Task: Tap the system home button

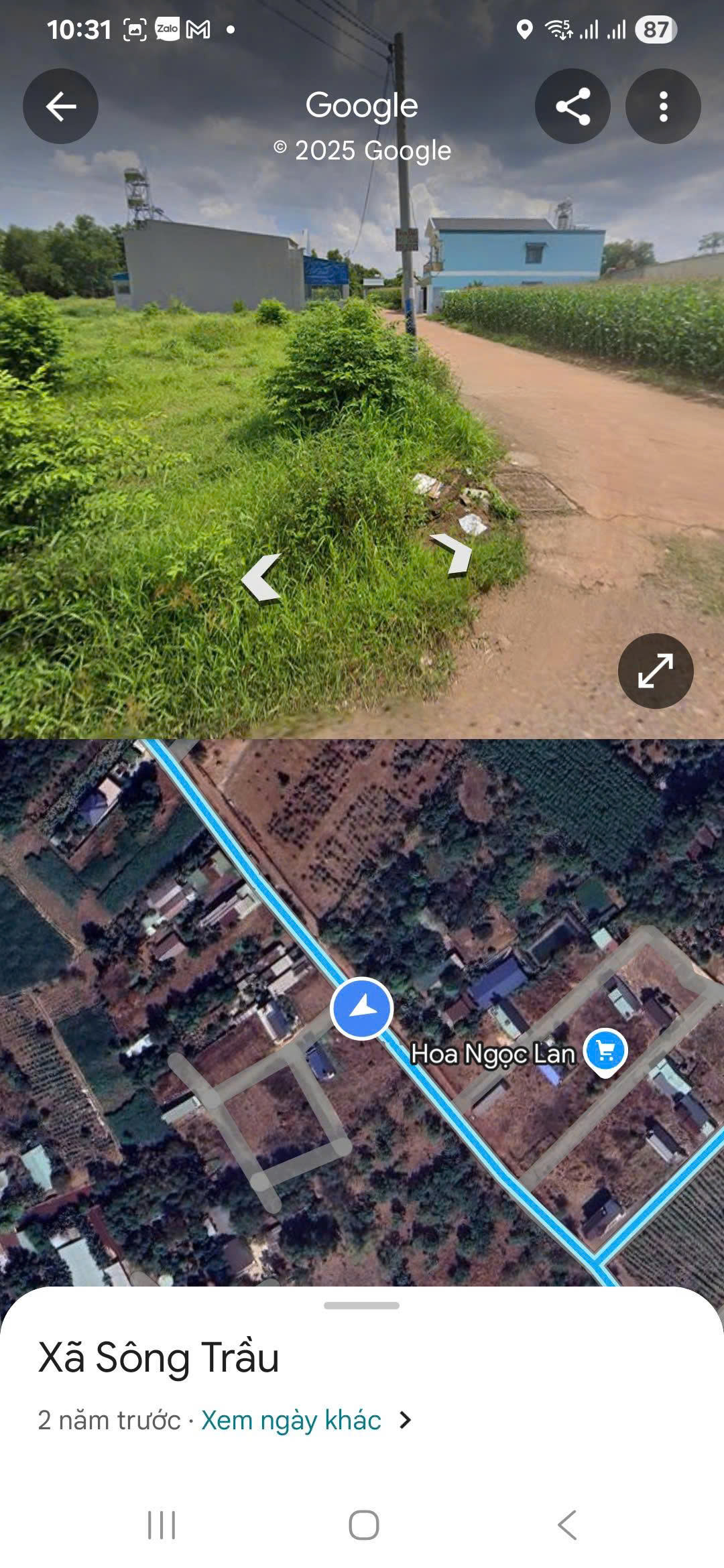Action: tap(363, 1526)
